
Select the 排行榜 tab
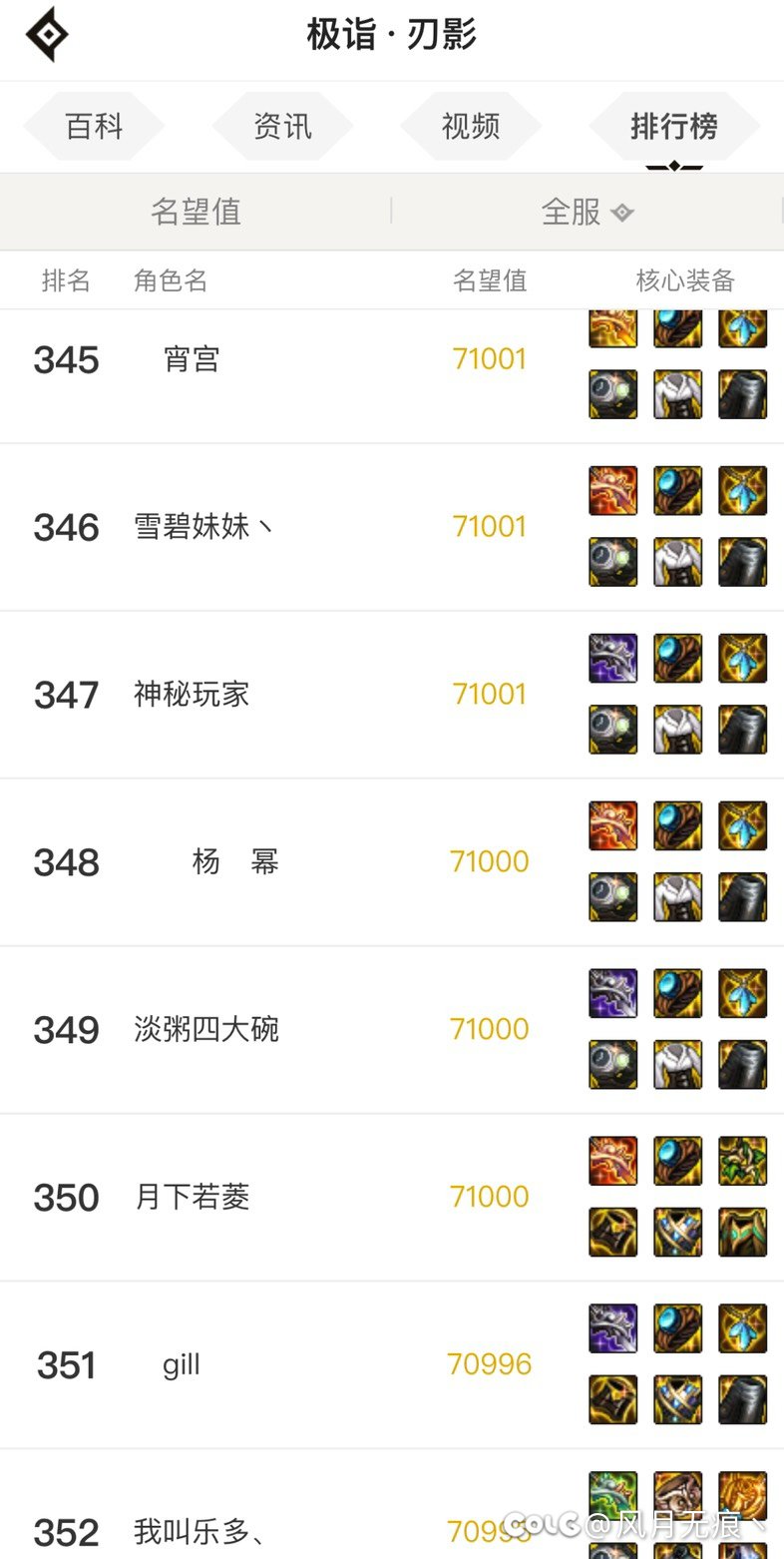tap(673, 127)
